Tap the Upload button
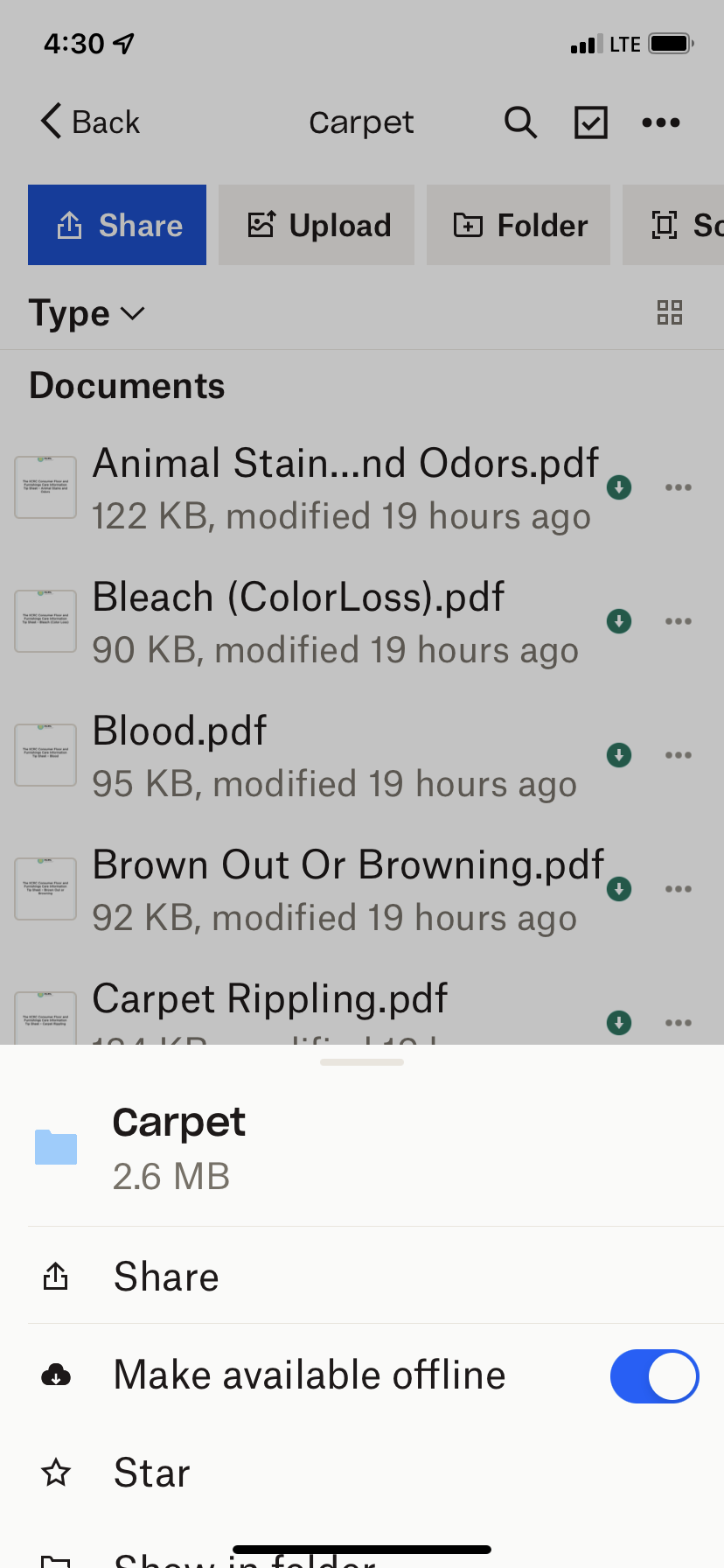Viewport: 724px width, 1568px height. (317, 225)
